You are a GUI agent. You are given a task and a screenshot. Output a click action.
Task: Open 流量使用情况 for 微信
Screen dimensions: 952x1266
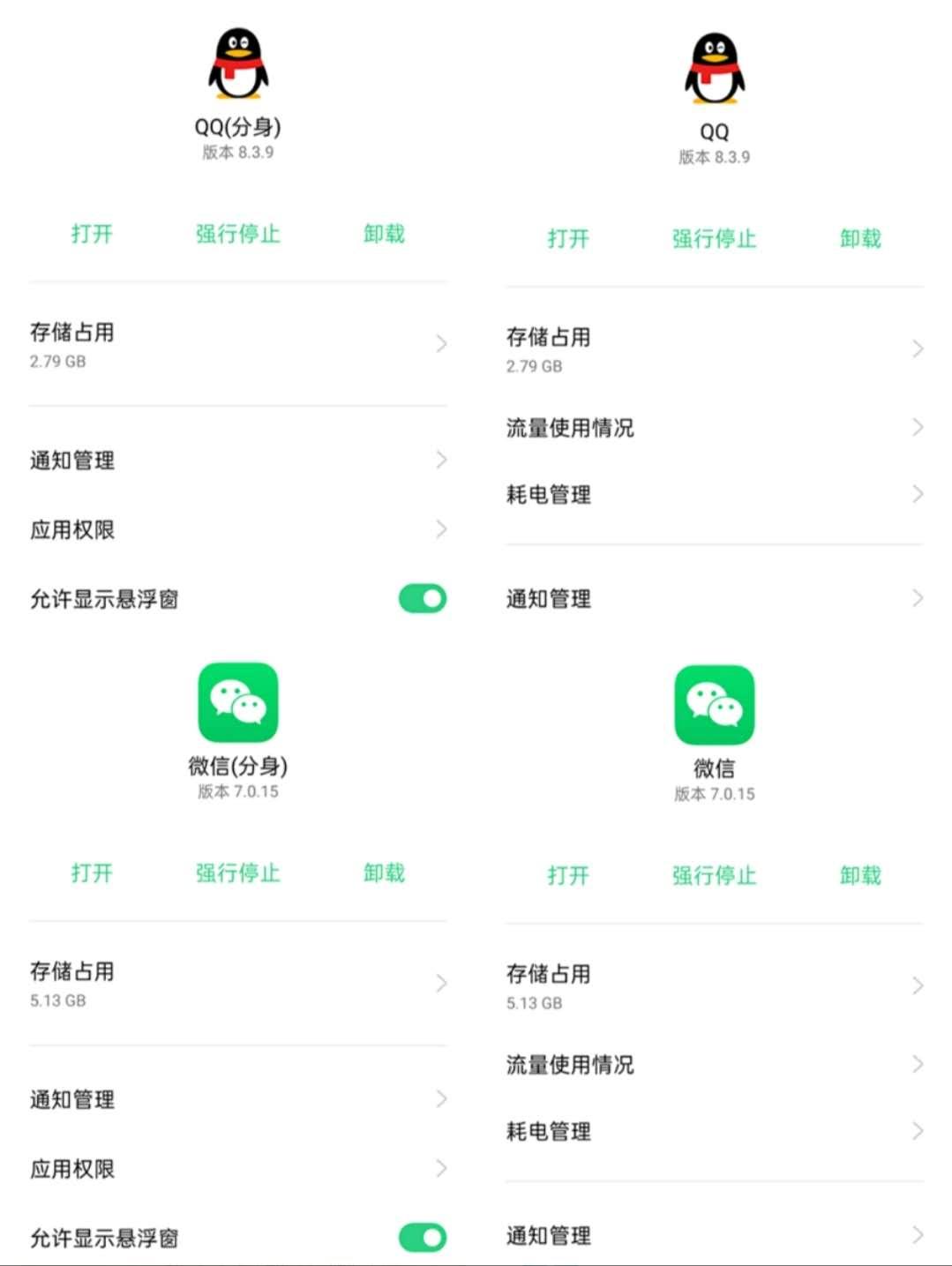click(x=714, y=1065)
